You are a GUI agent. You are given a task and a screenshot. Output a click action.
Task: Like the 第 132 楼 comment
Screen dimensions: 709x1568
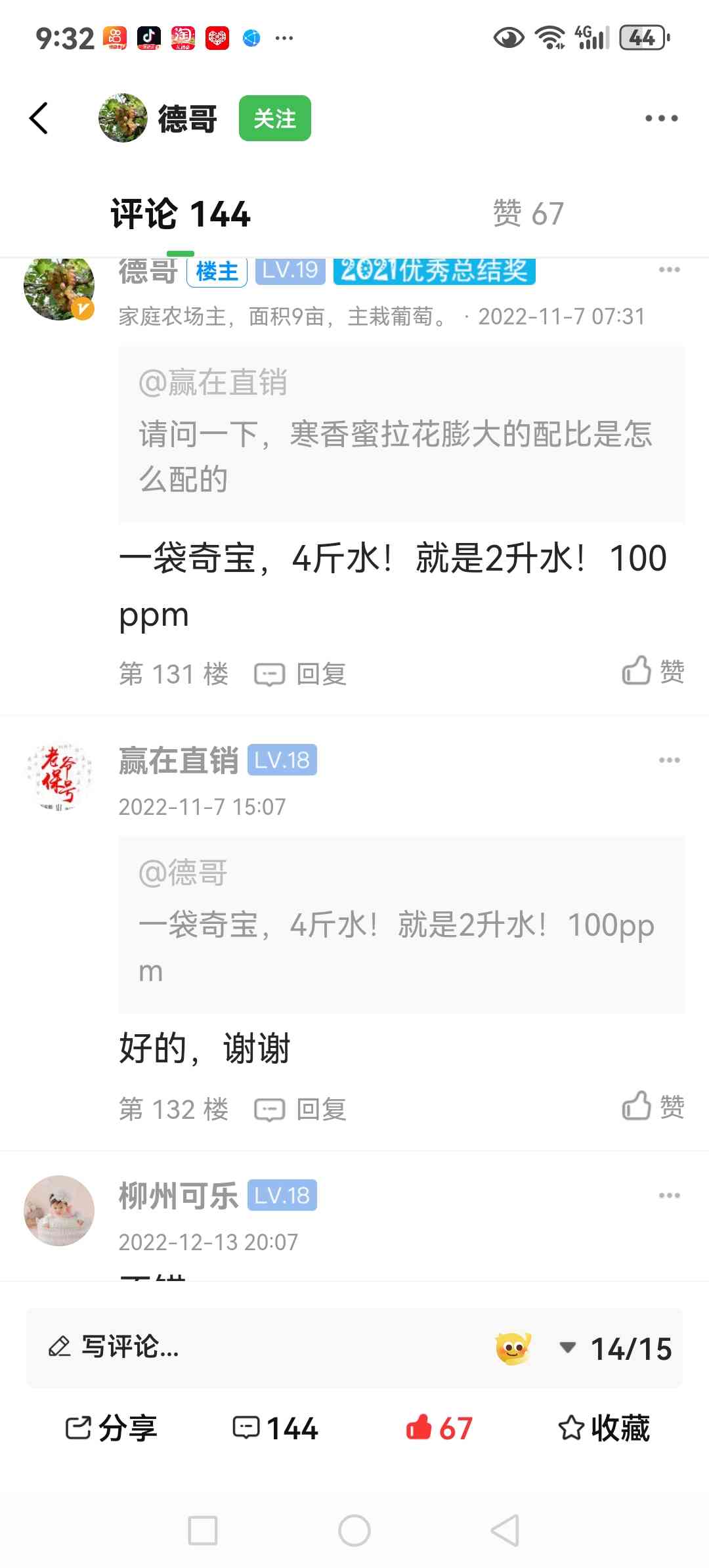pos(653,1106)
